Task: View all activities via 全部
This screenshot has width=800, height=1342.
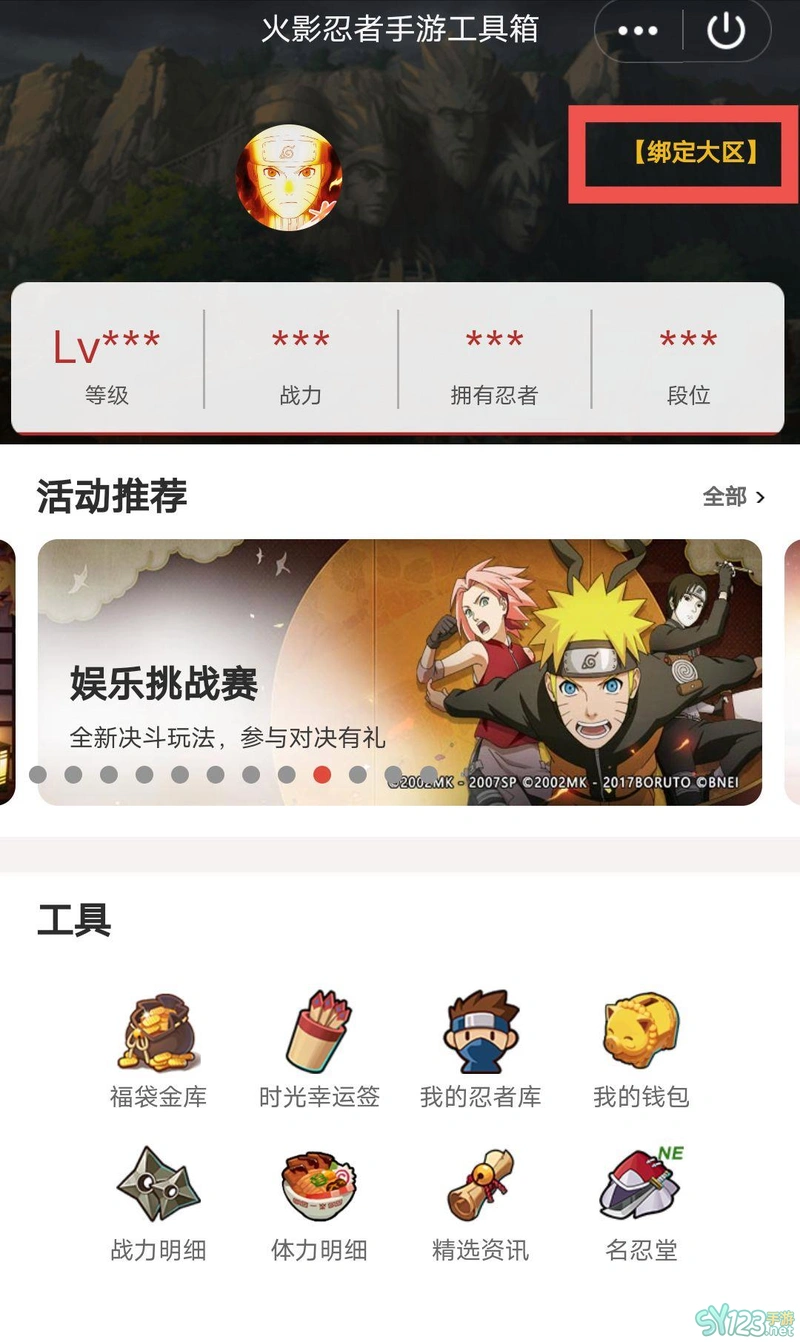Action: [x=733, y=496]
